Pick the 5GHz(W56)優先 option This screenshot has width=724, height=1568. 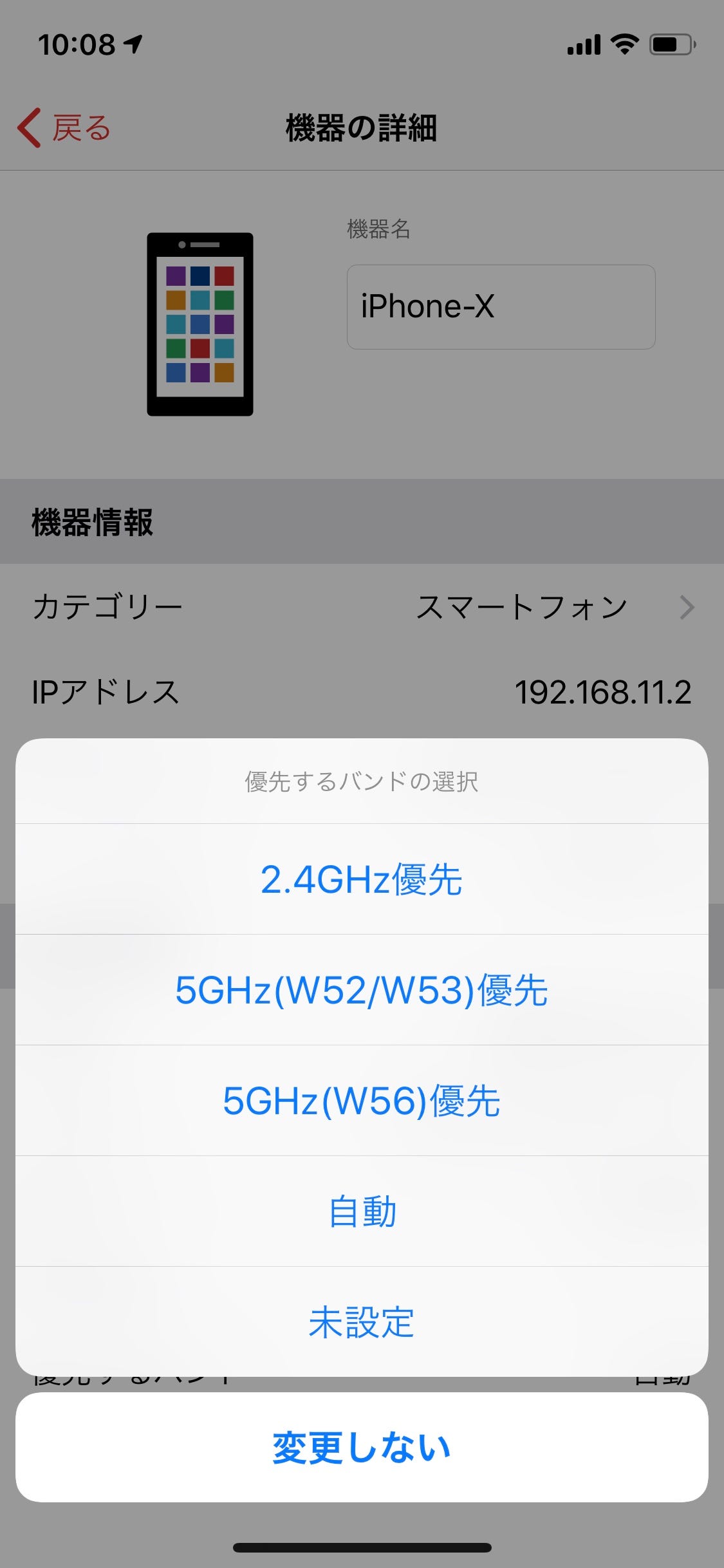(362, 1101)
